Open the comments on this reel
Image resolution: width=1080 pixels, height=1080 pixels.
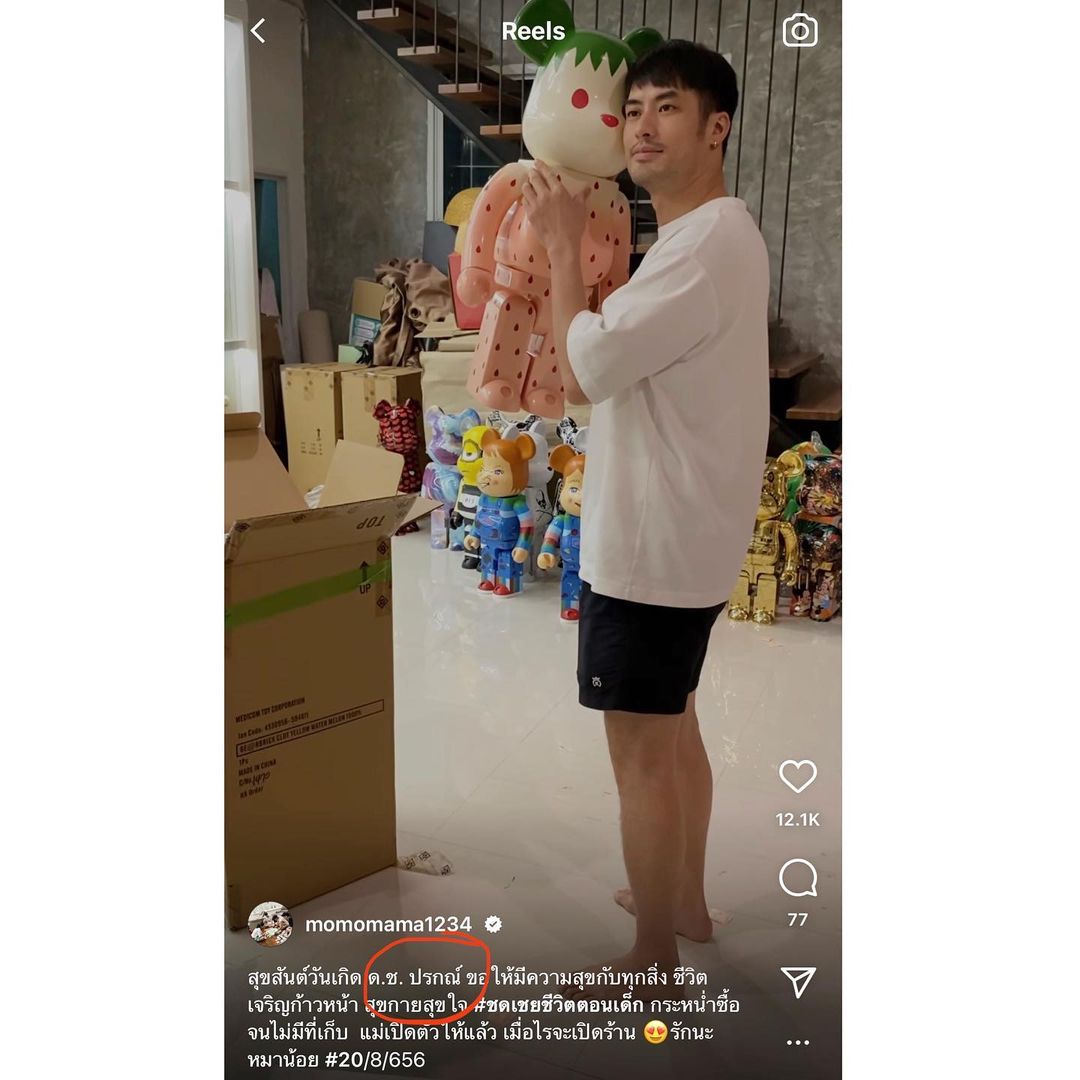coord(797,879)
